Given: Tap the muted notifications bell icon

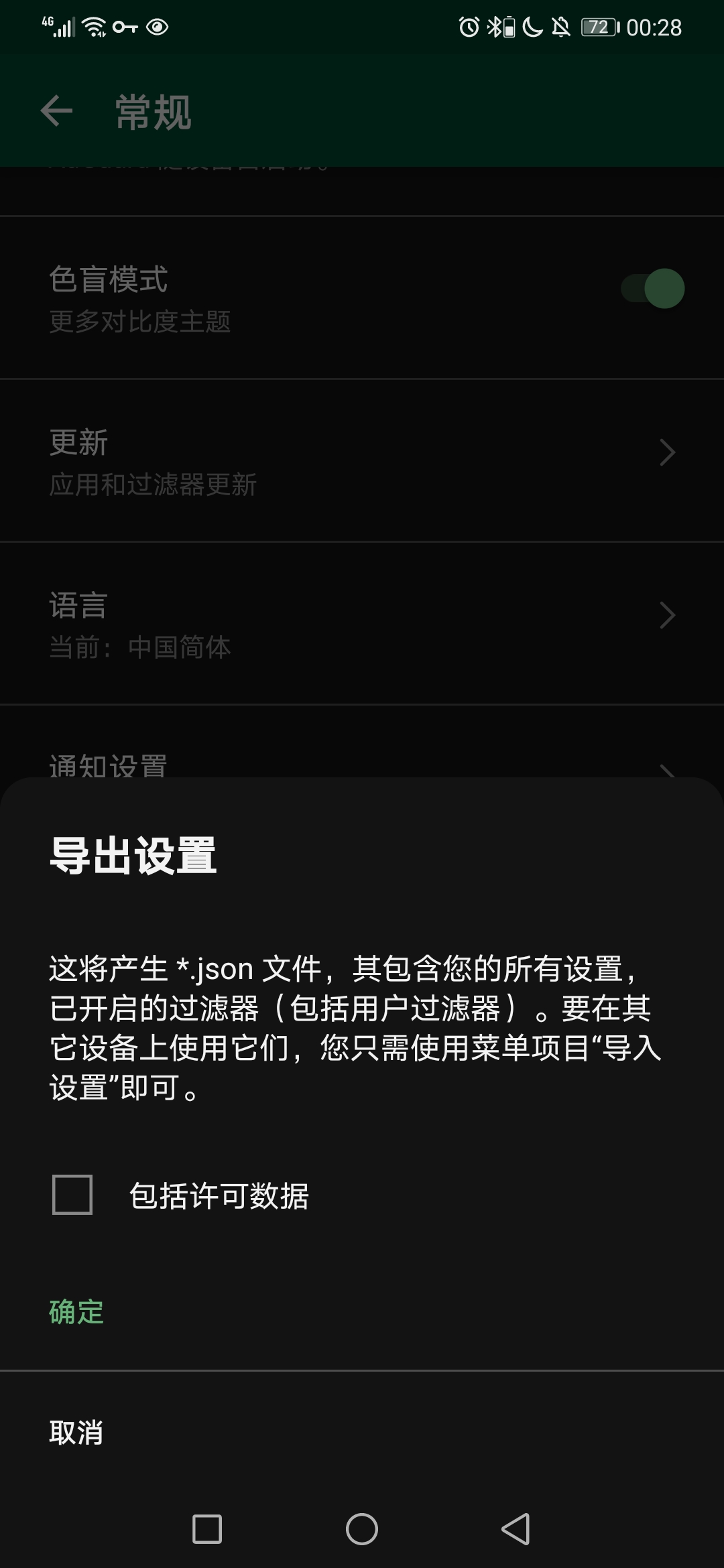Looking at the screenshot, I should (x=560, y=27).
